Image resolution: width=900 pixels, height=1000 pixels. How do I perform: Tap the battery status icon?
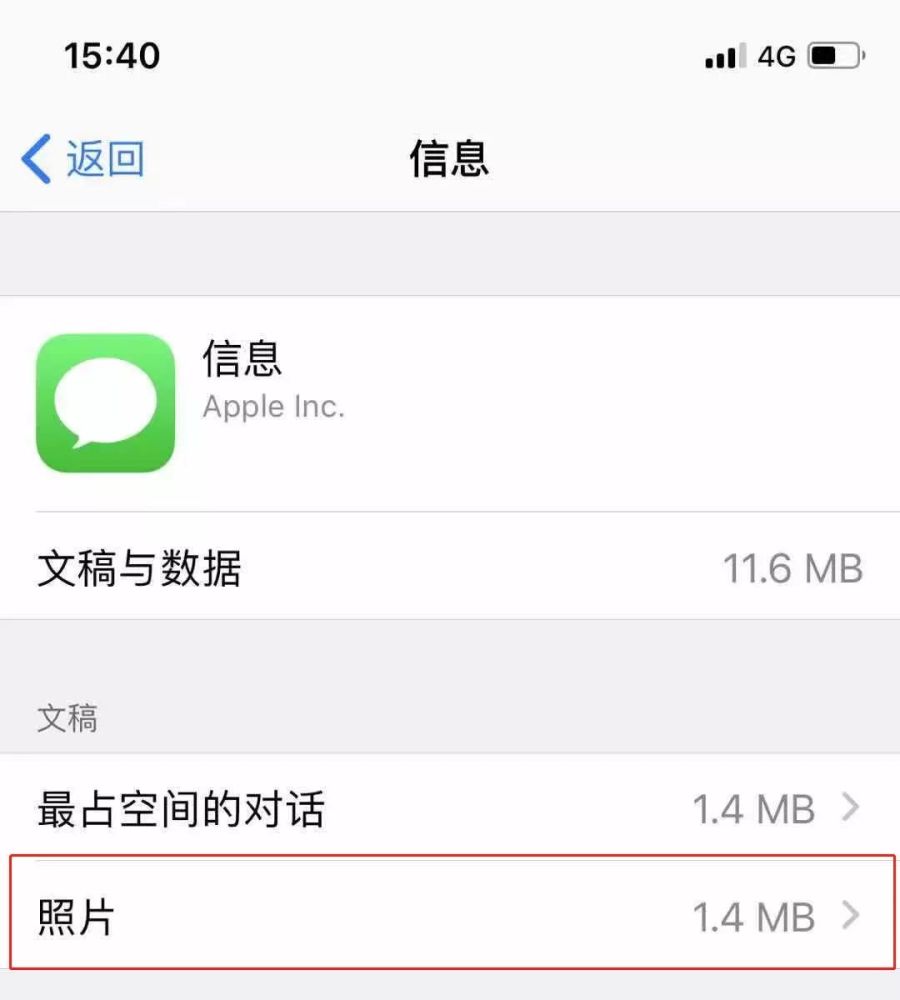[833, 57]
